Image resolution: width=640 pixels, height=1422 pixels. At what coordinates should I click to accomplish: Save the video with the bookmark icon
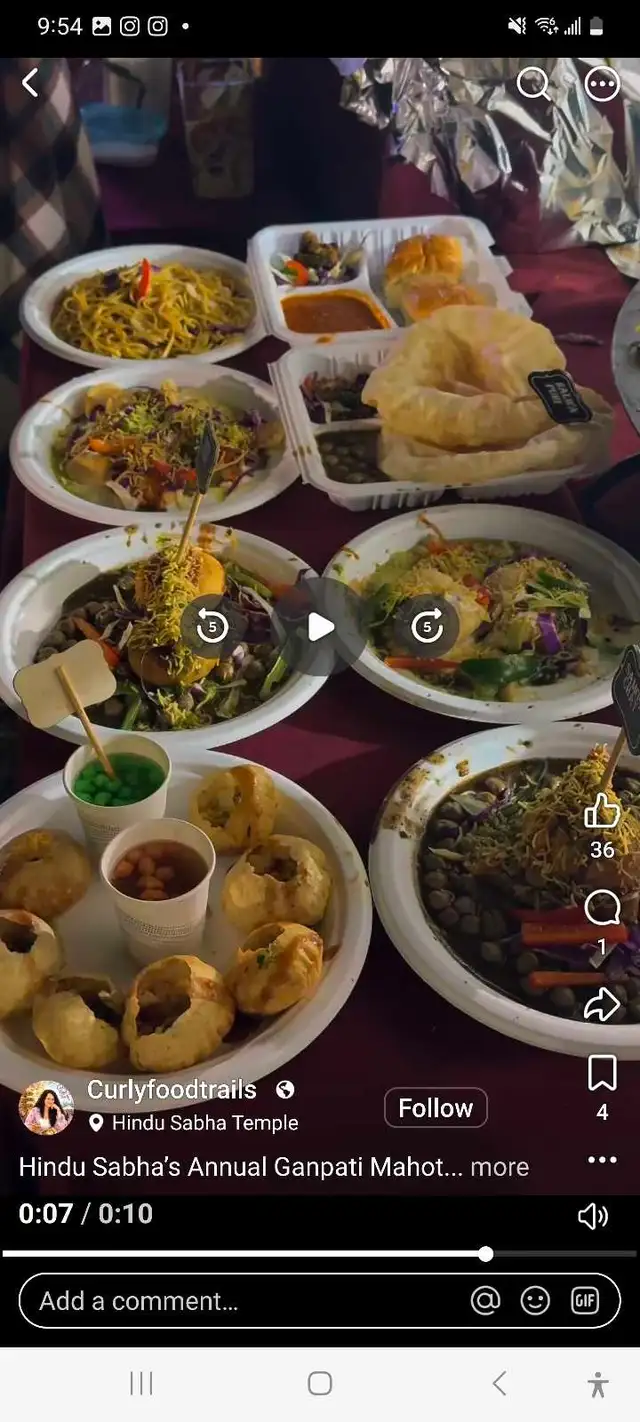click(x=602, y=1073)
